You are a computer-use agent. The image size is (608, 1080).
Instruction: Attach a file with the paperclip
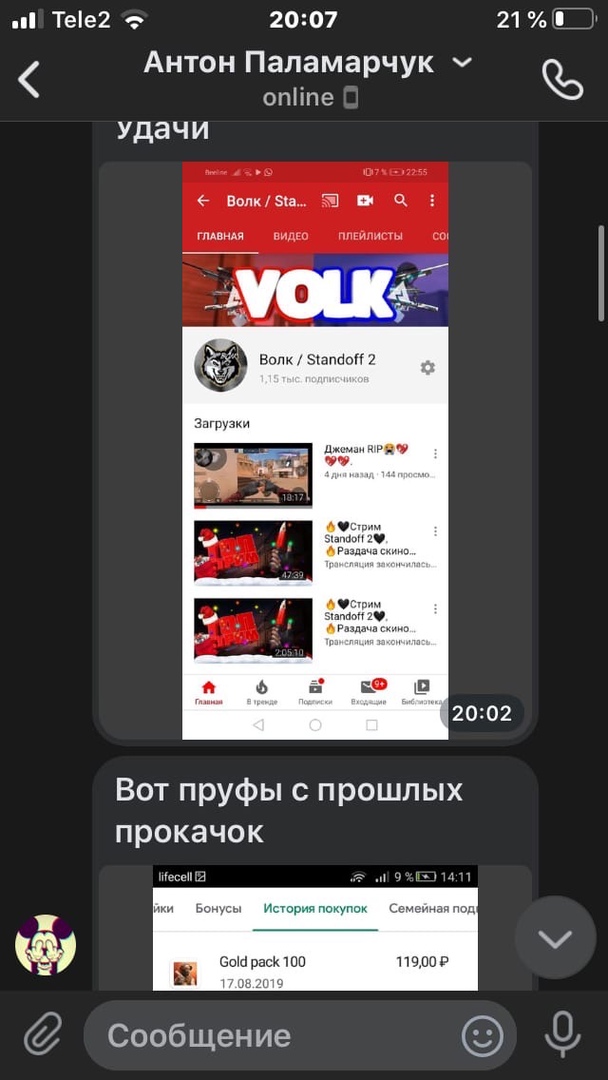coord(40,1035)
